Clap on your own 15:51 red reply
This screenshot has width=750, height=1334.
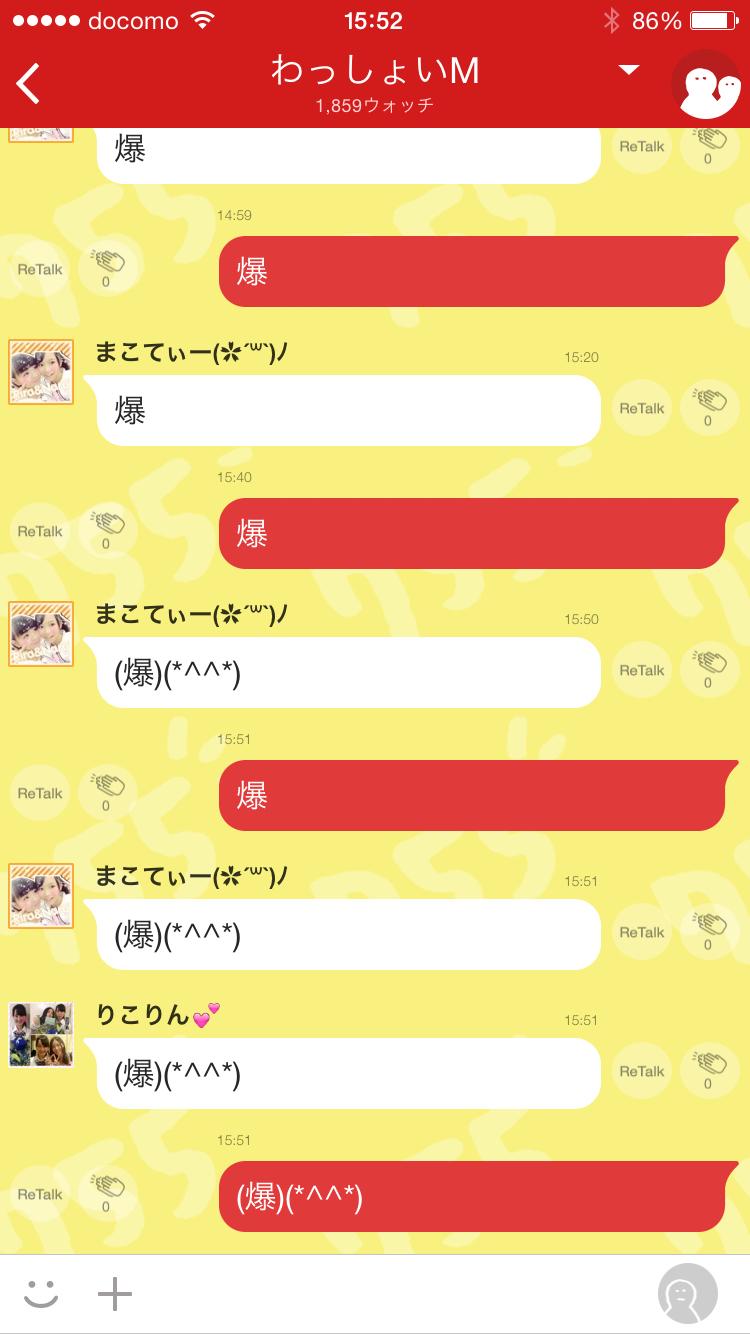[x=107, y=1190]
